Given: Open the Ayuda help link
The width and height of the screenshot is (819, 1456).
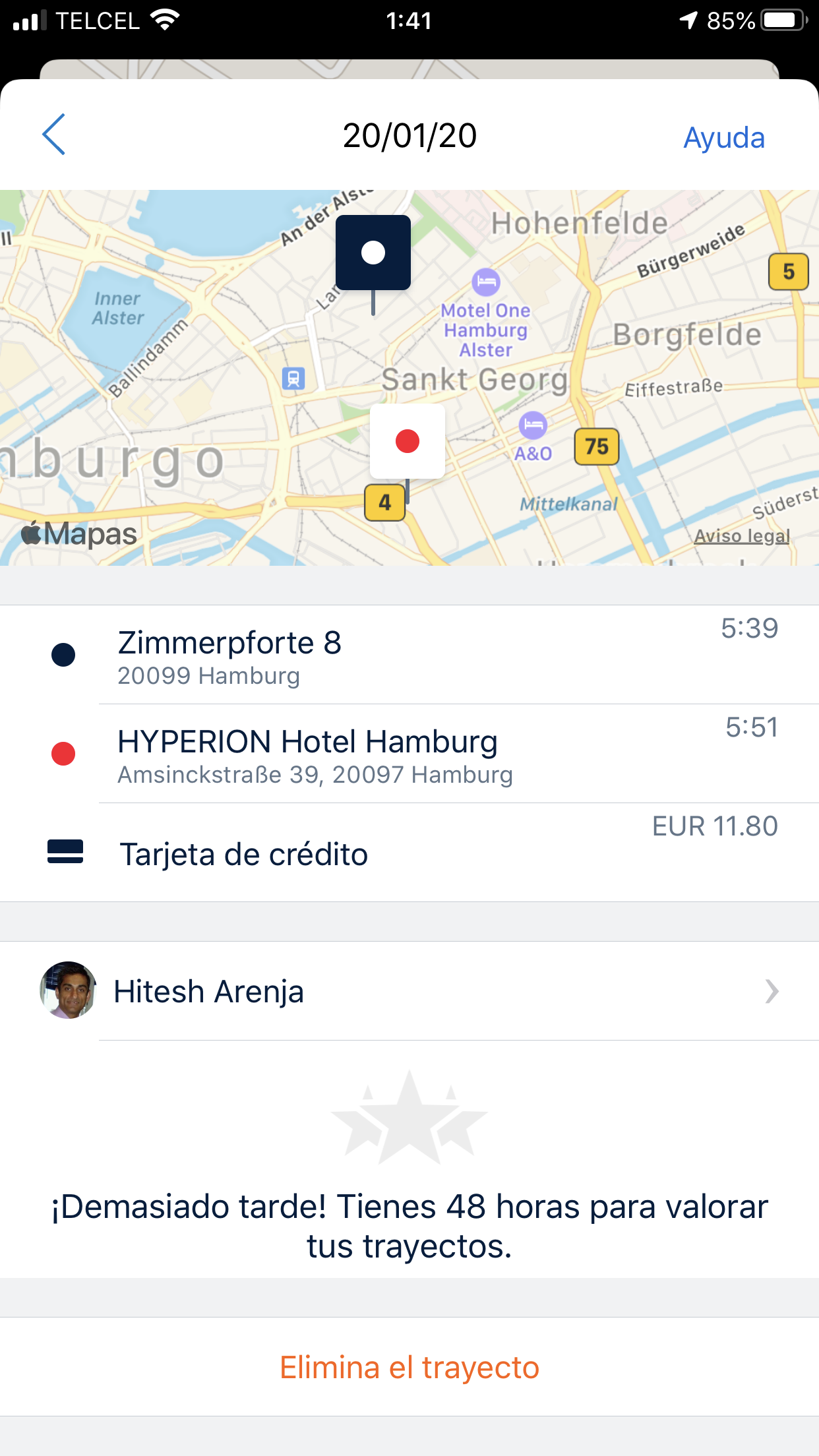Looking at the screenshot, I should (x=724, y=138).
